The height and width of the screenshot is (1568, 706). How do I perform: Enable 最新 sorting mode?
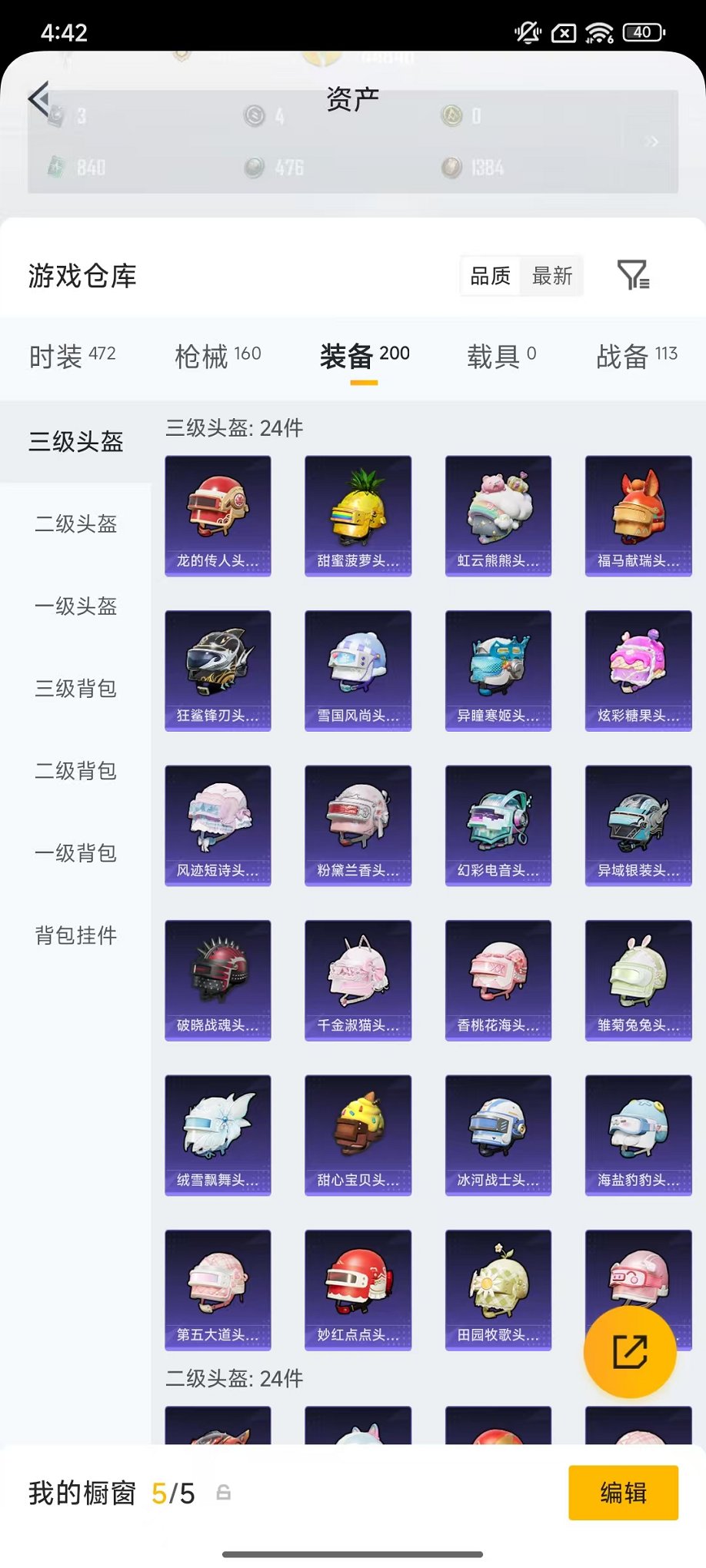[551, 275]
